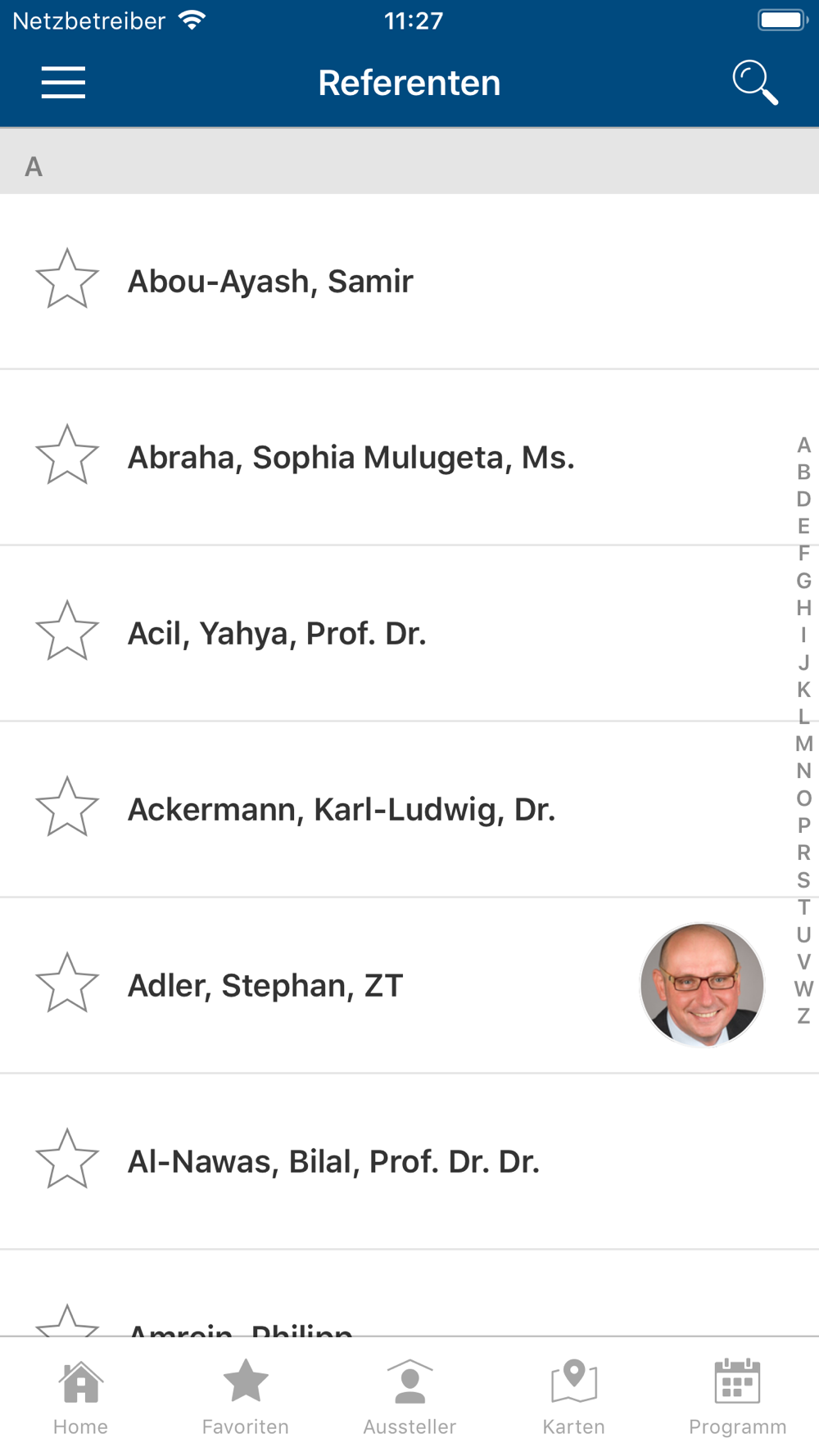Image resolution: width=819 pixels, height=1456 pixels.
Task: Switch to the Karten tab
Action: (x=573, y=1397)
